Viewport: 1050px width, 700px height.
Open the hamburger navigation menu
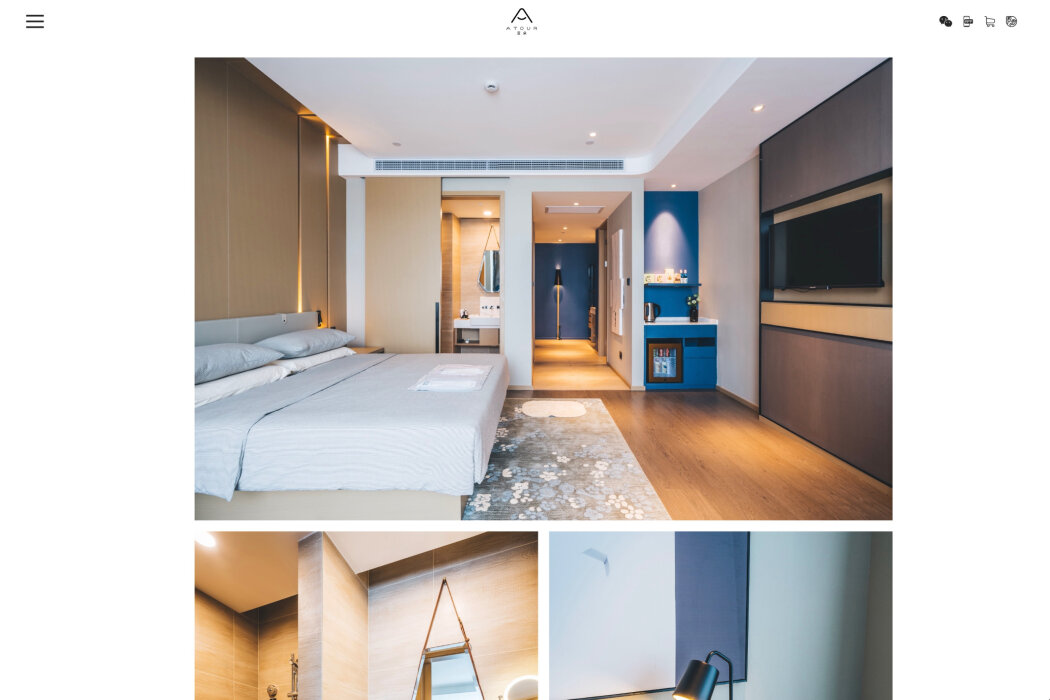35,21
